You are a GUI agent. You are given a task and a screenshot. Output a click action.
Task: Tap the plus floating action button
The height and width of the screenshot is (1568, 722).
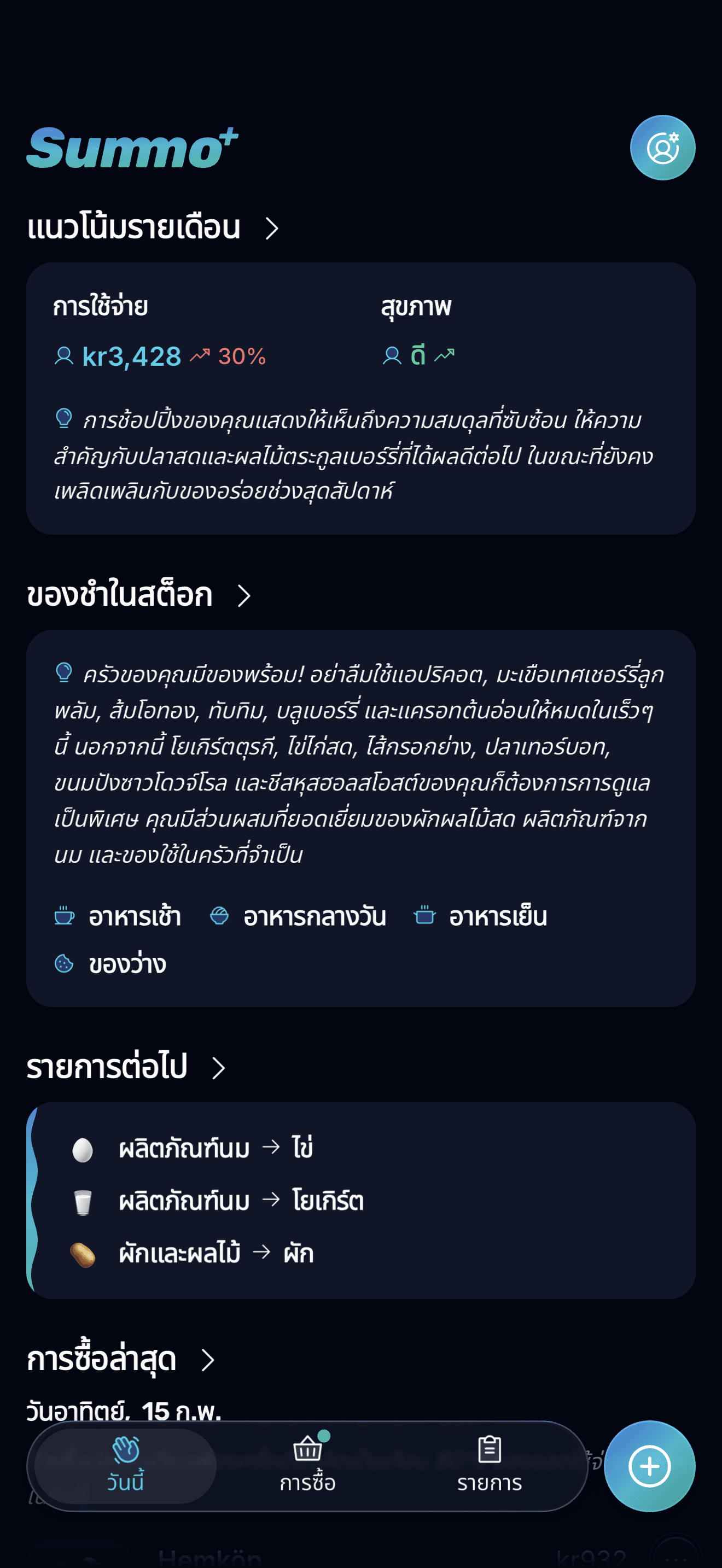pyautogui.click(x=651, y=1467)
